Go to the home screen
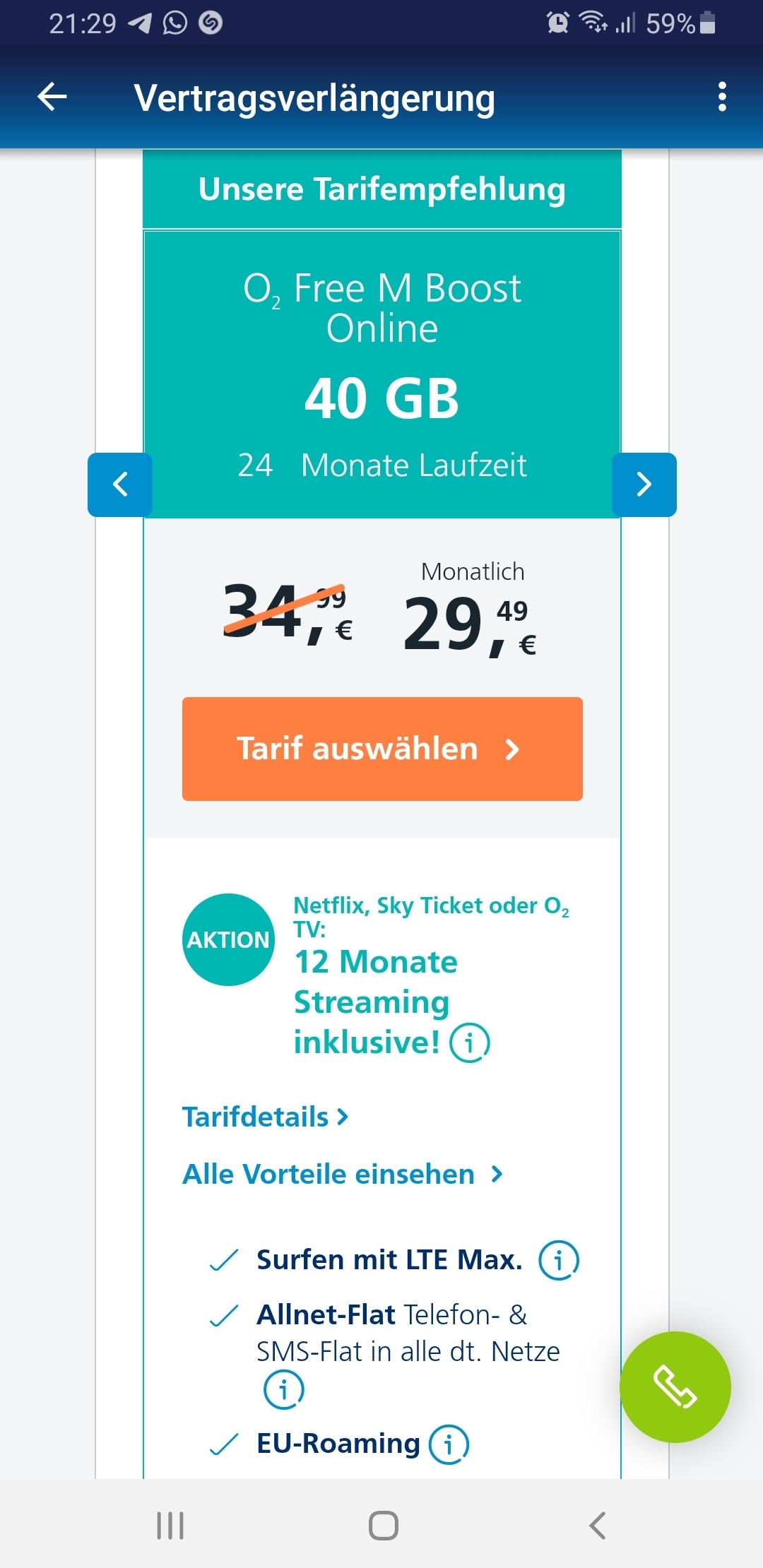This screenshot has width=763, height=1568. tap(383, 1526)
